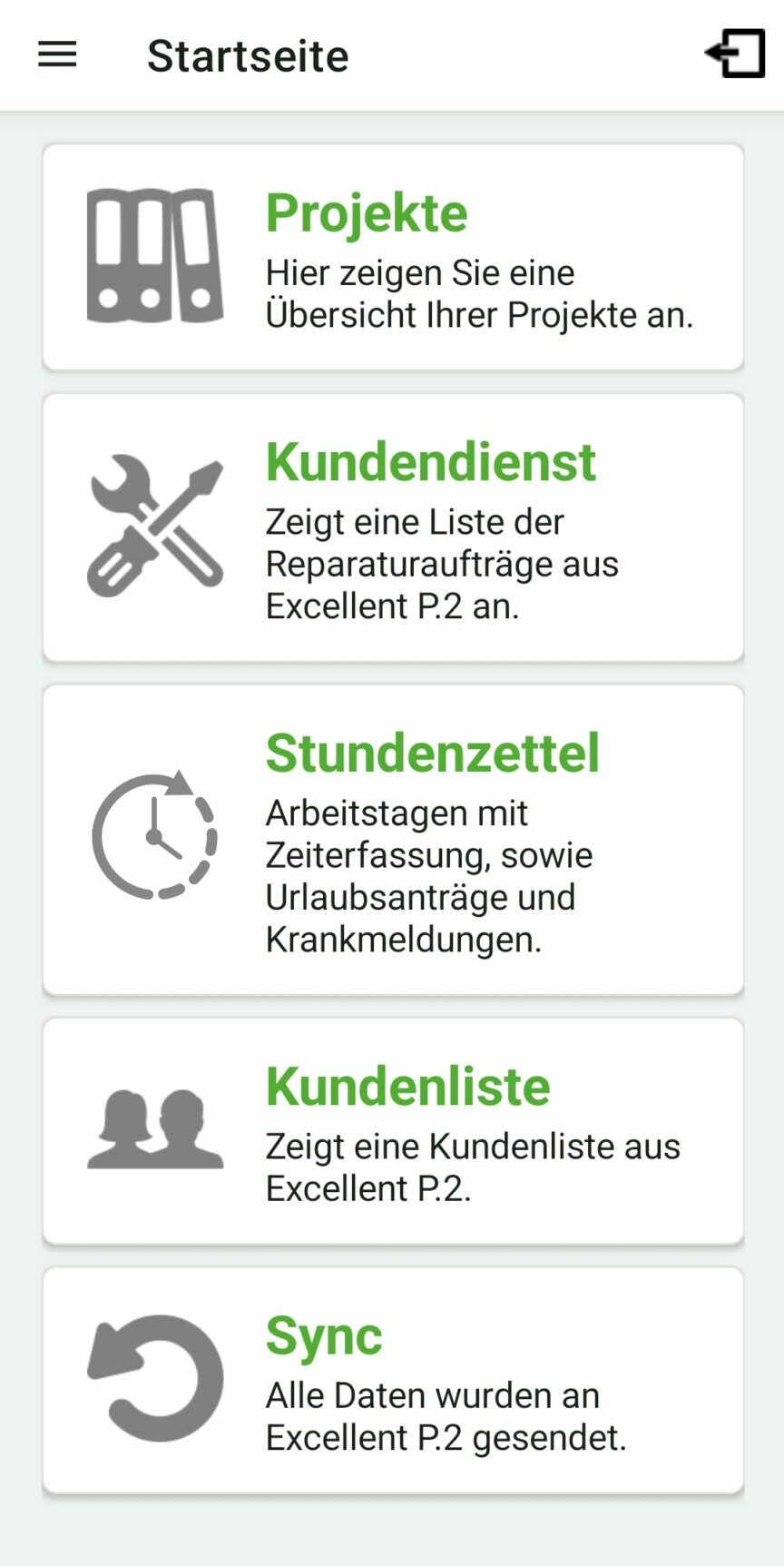Open the hamburger navigation menu

[57, 55]
